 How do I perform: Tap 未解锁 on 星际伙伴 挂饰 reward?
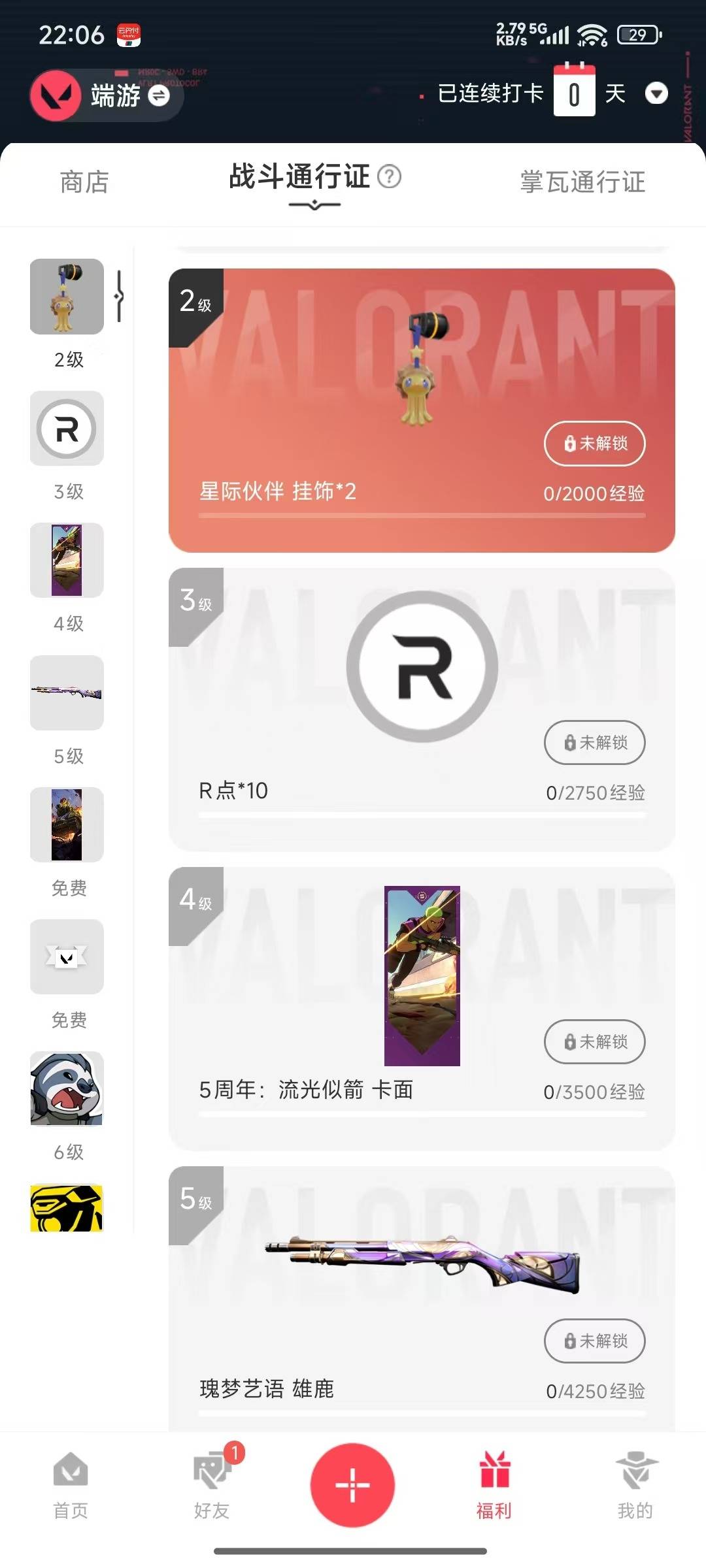click(x=594, y=444)
